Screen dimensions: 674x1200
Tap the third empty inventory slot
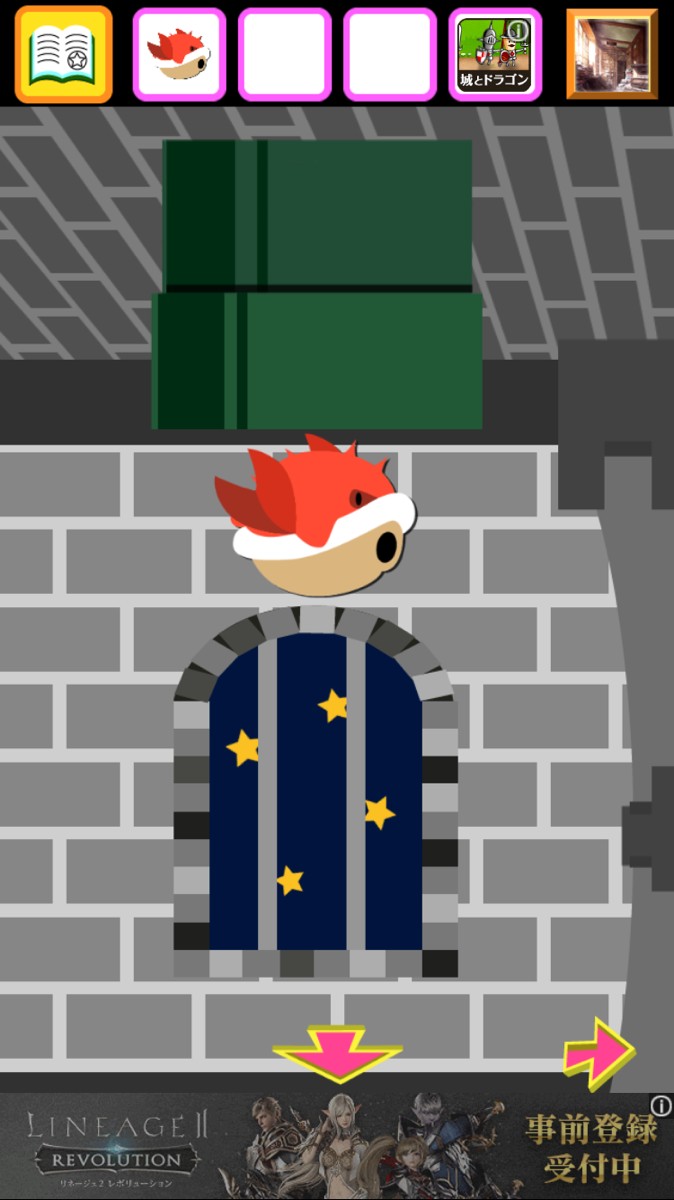pyautogui.click(x=390, y=54)
